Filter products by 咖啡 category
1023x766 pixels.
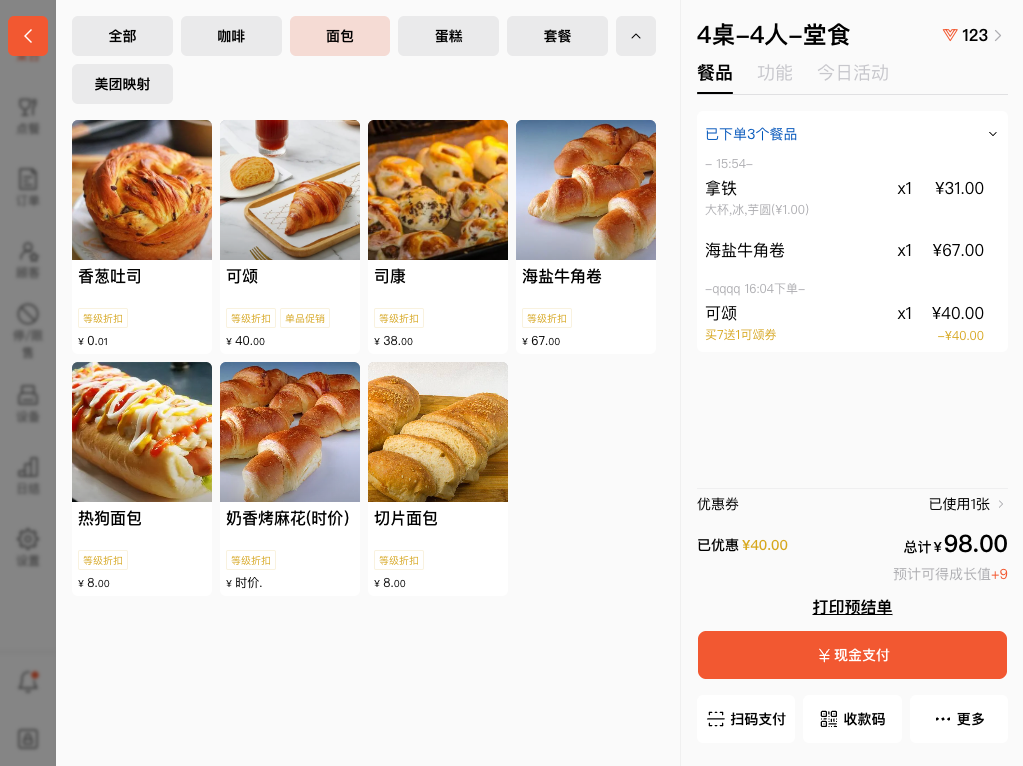[231, 36]
